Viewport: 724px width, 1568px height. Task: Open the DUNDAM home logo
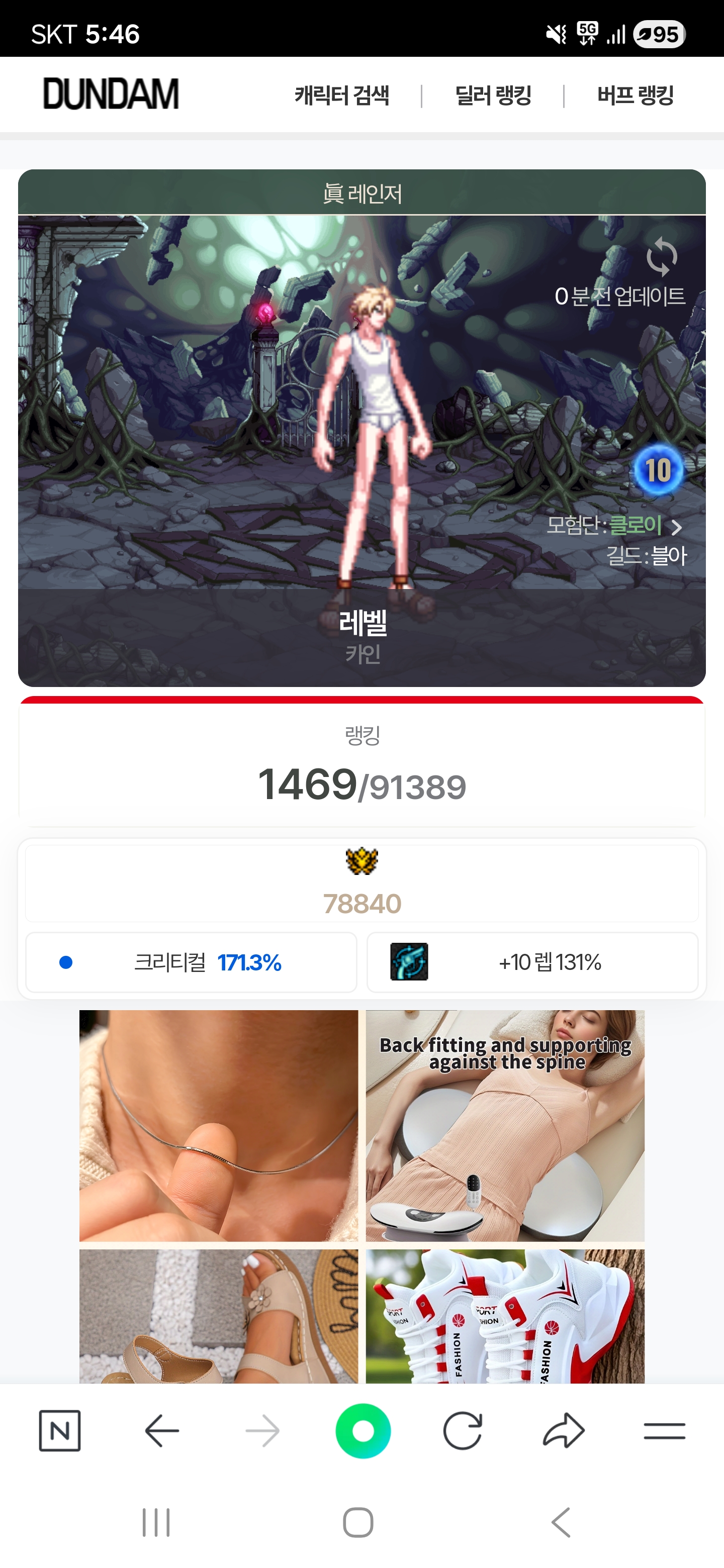(x=111, y=94)
